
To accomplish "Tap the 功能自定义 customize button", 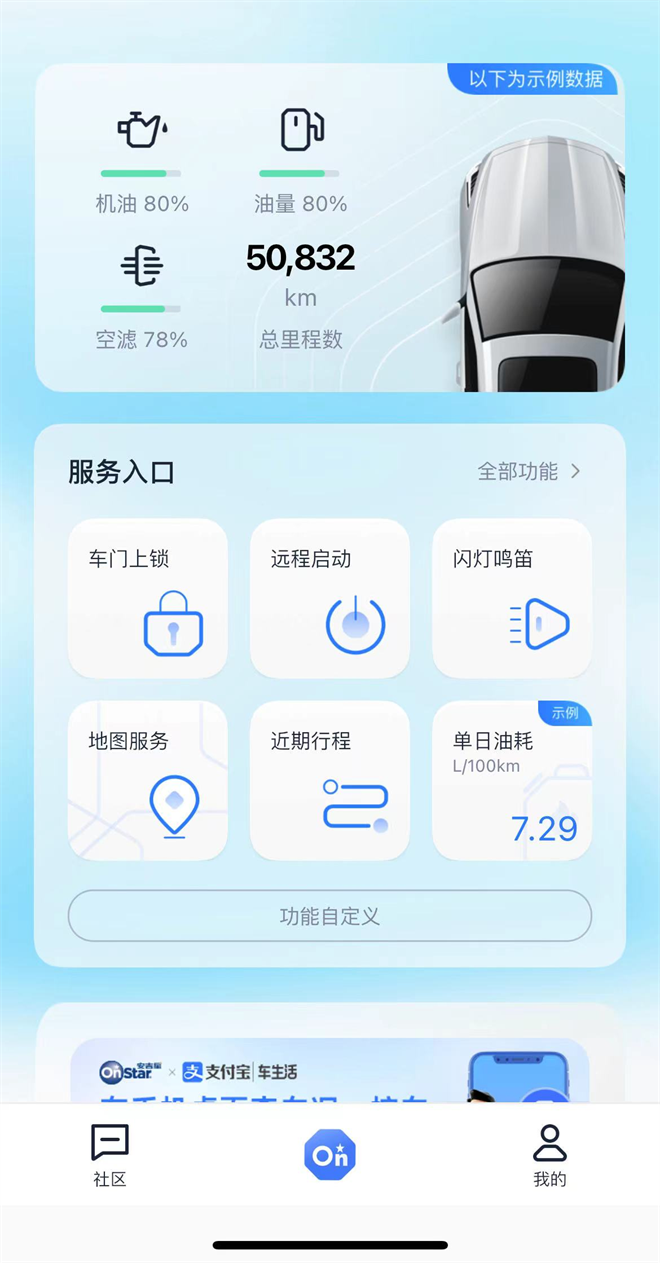I will tap(330, 916).
